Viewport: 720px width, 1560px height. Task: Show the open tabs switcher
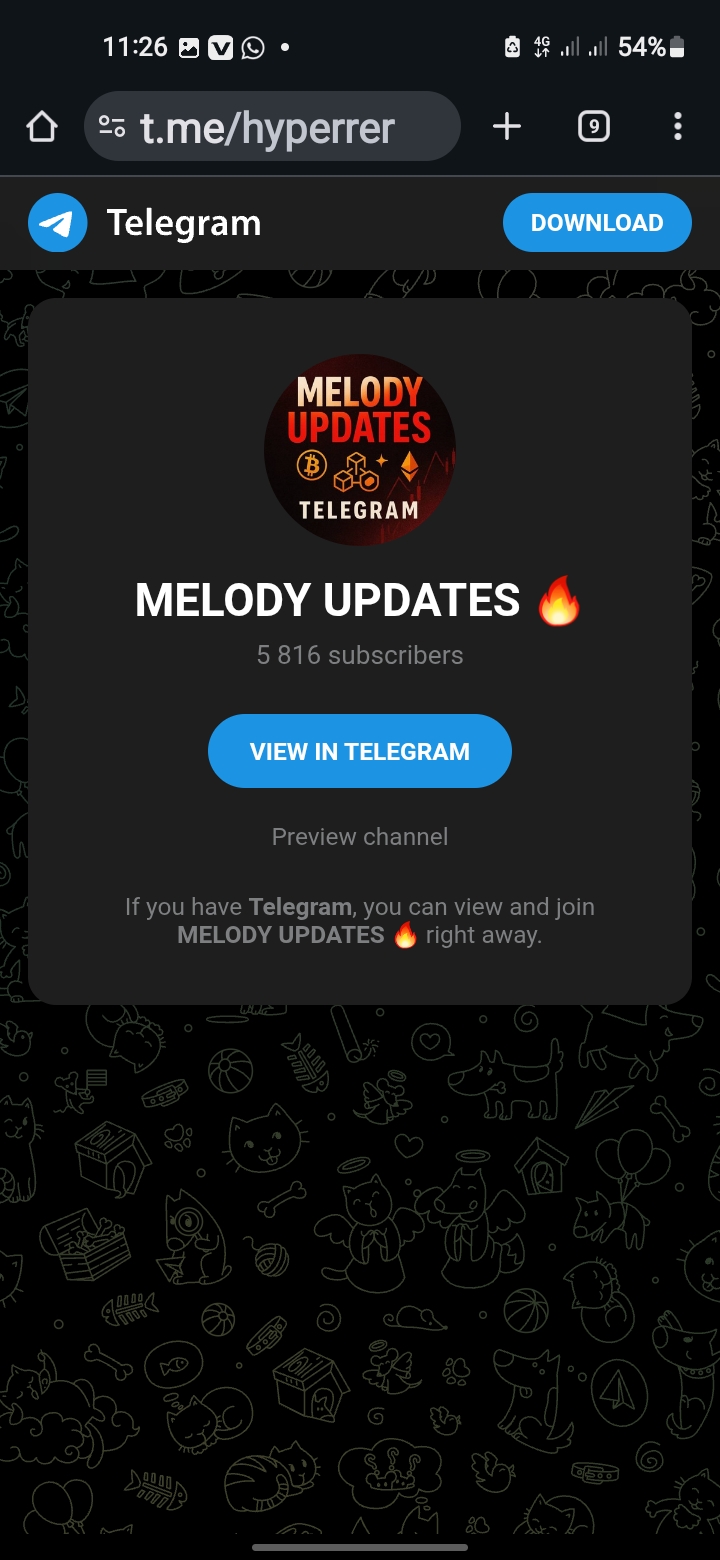[x=594, y=127]
